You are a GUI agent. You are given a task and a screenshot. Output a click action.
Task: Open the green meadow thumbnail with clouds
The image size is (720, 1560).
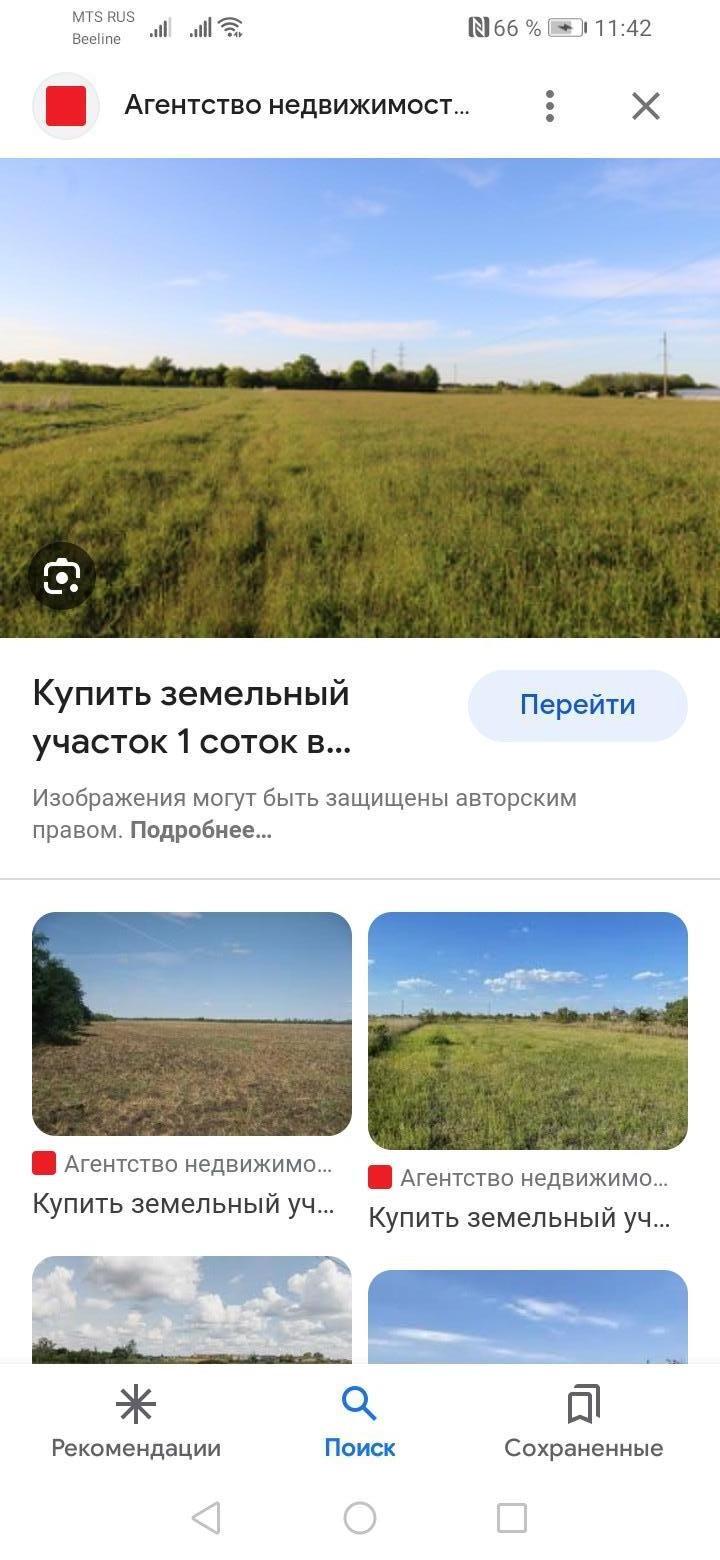pyautogui.click(x=528, y=1030)
